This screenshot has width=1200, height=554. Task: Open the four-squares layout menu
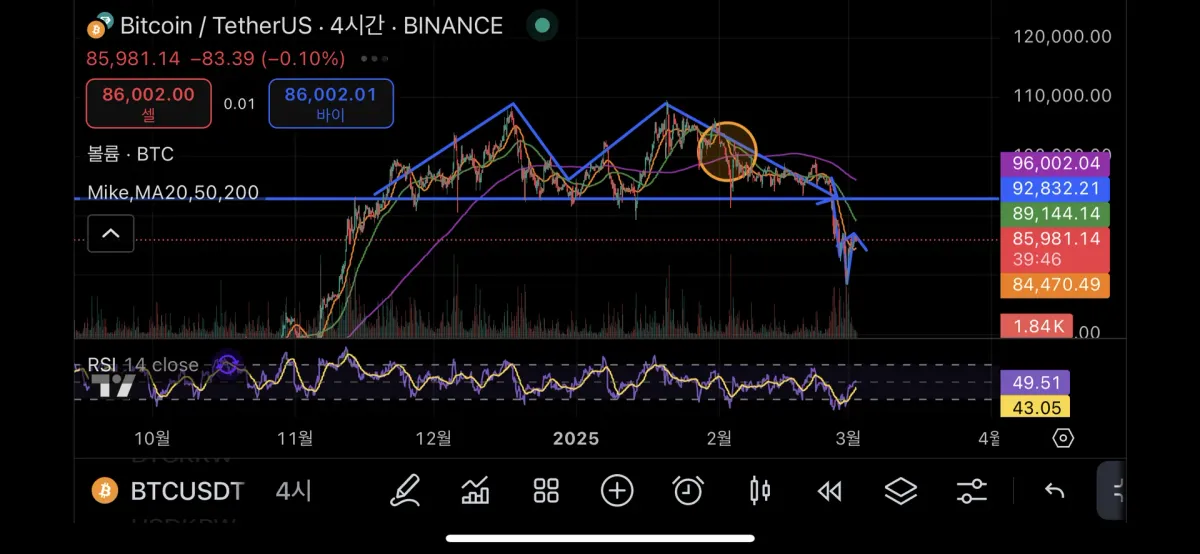[x=546, y=490]
